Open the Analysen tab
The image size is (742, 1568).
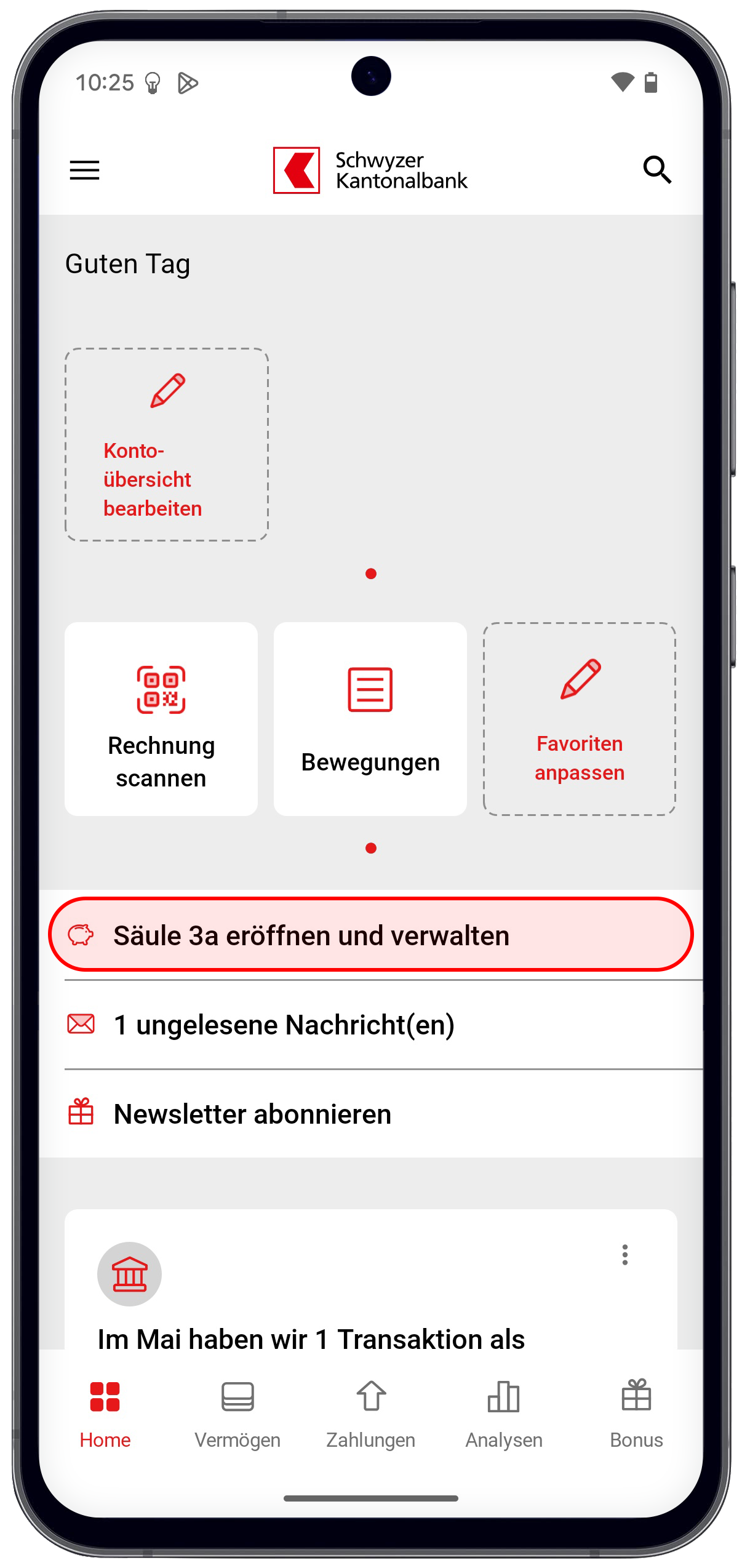[504, 1414]
